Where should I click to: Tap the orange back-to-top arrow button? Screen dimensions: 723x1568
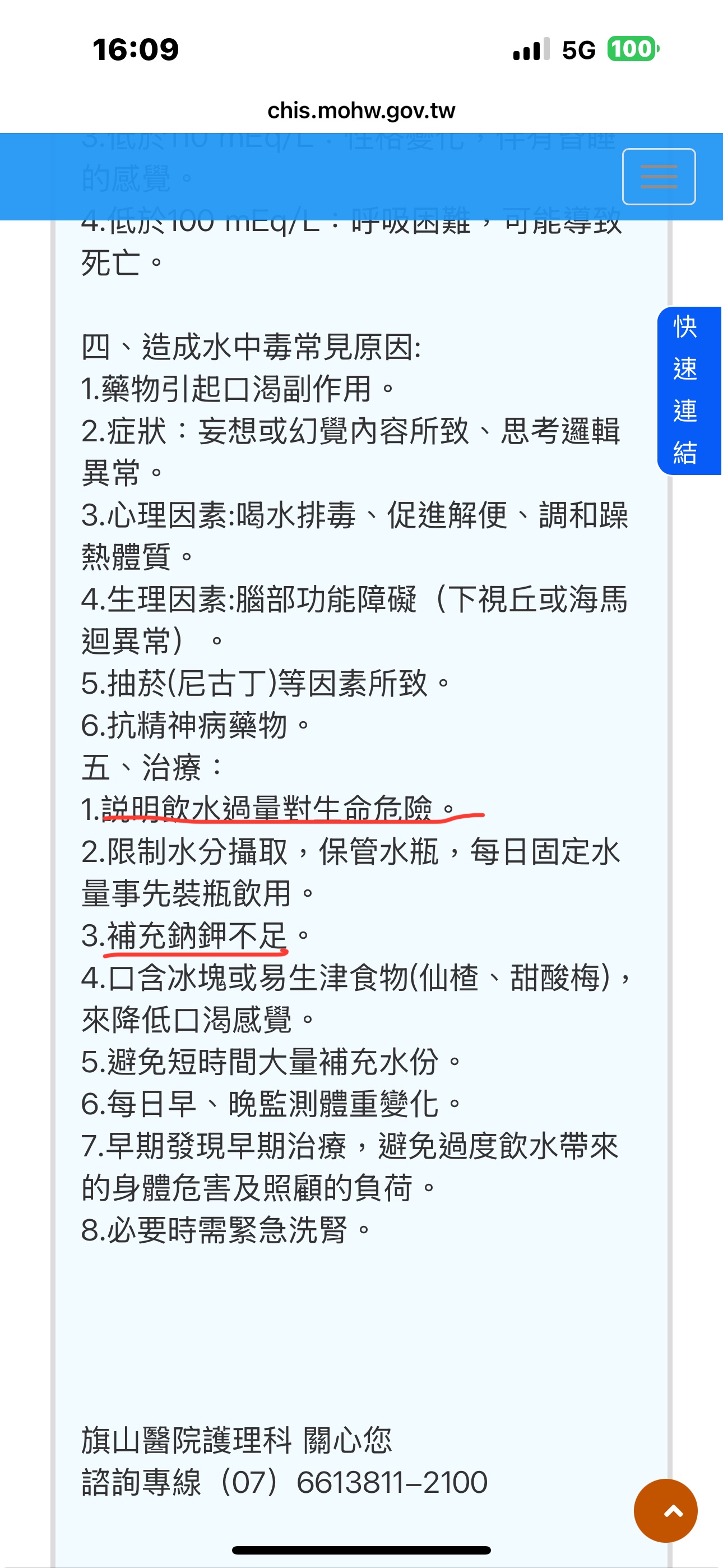[665, 1510]
